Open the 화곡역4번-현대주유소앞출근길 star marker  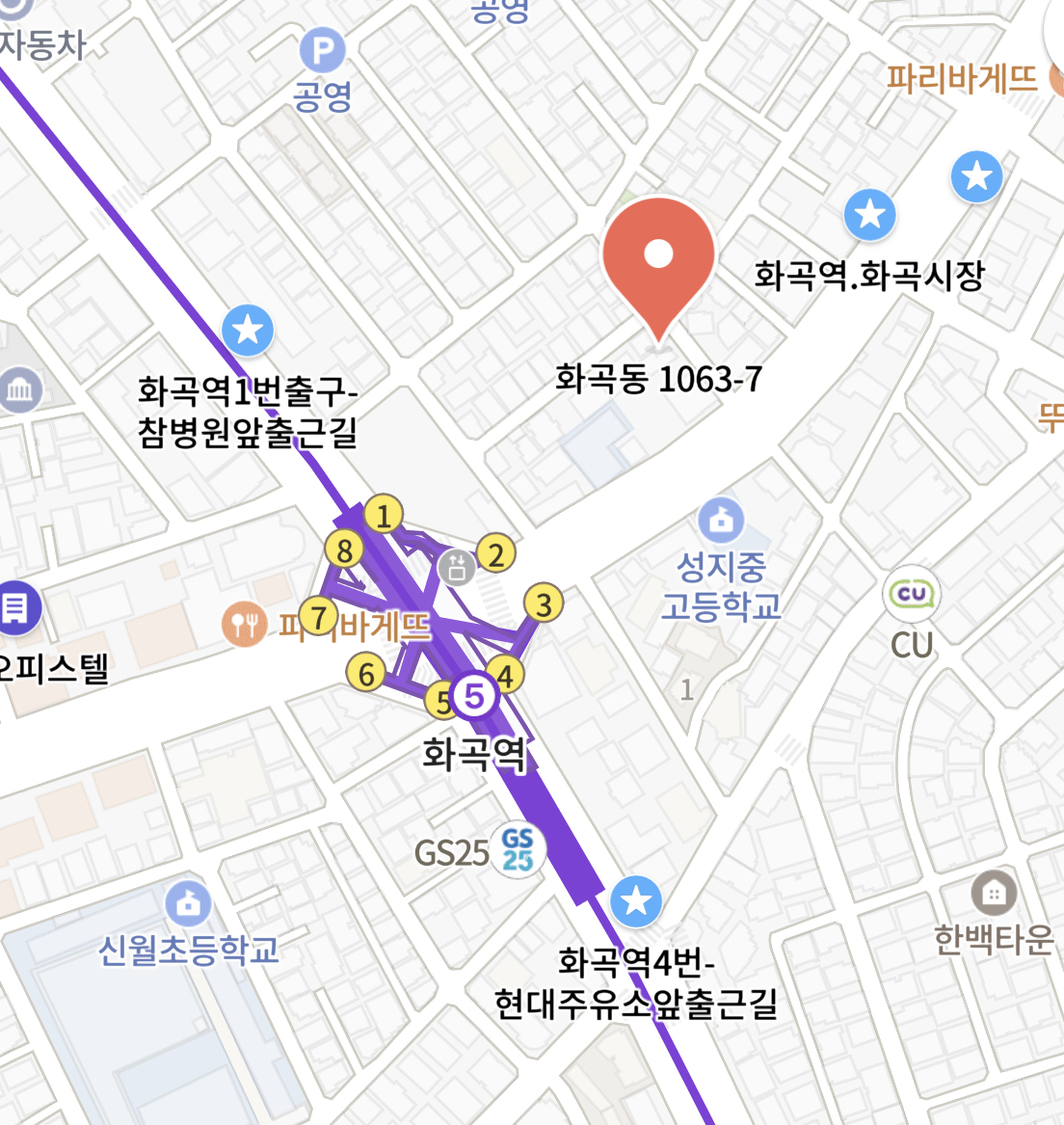pyautogui.click(x=636, y=901)
